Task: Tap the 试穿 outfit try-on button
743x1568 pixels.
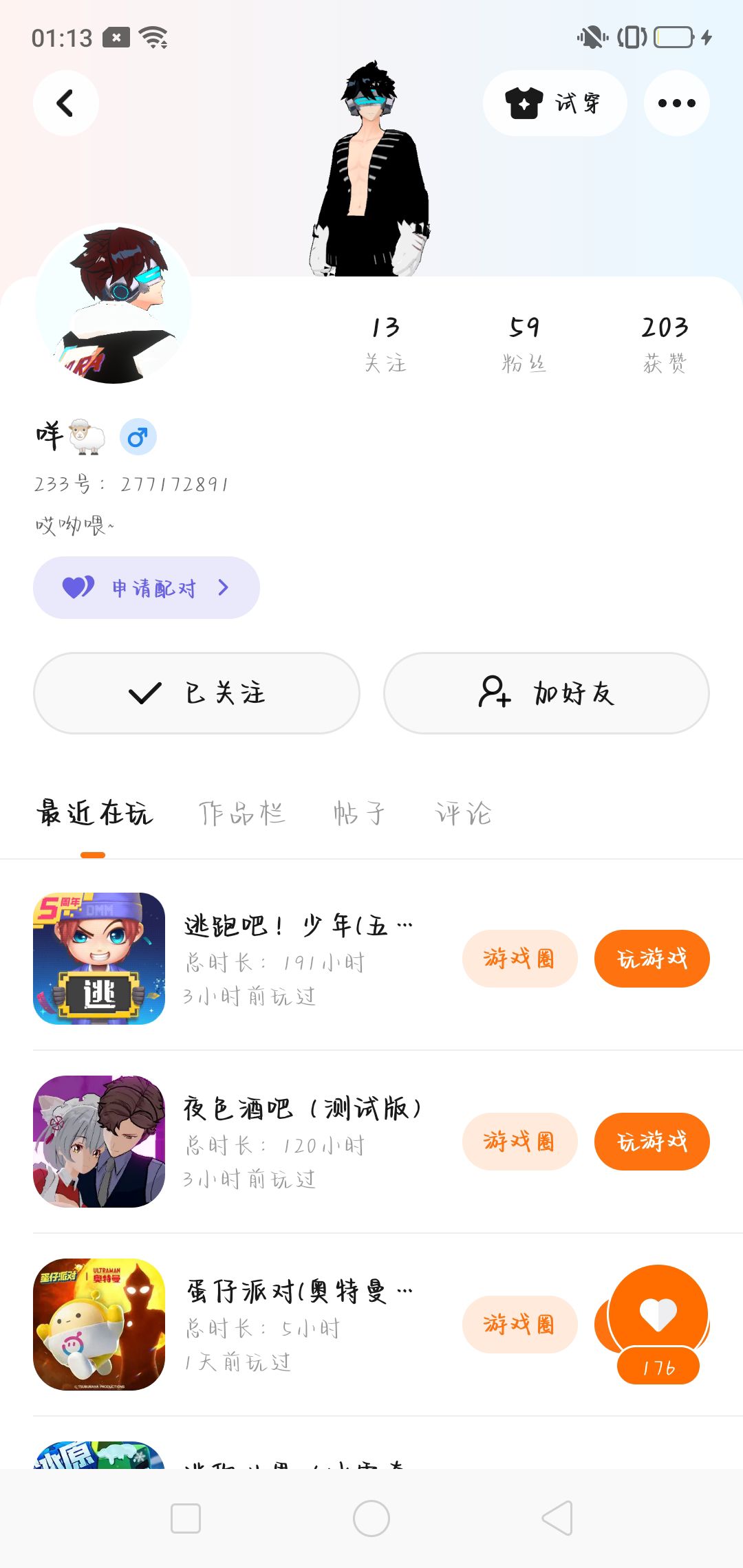Action: pyautogui.click(x=554, y=103)
